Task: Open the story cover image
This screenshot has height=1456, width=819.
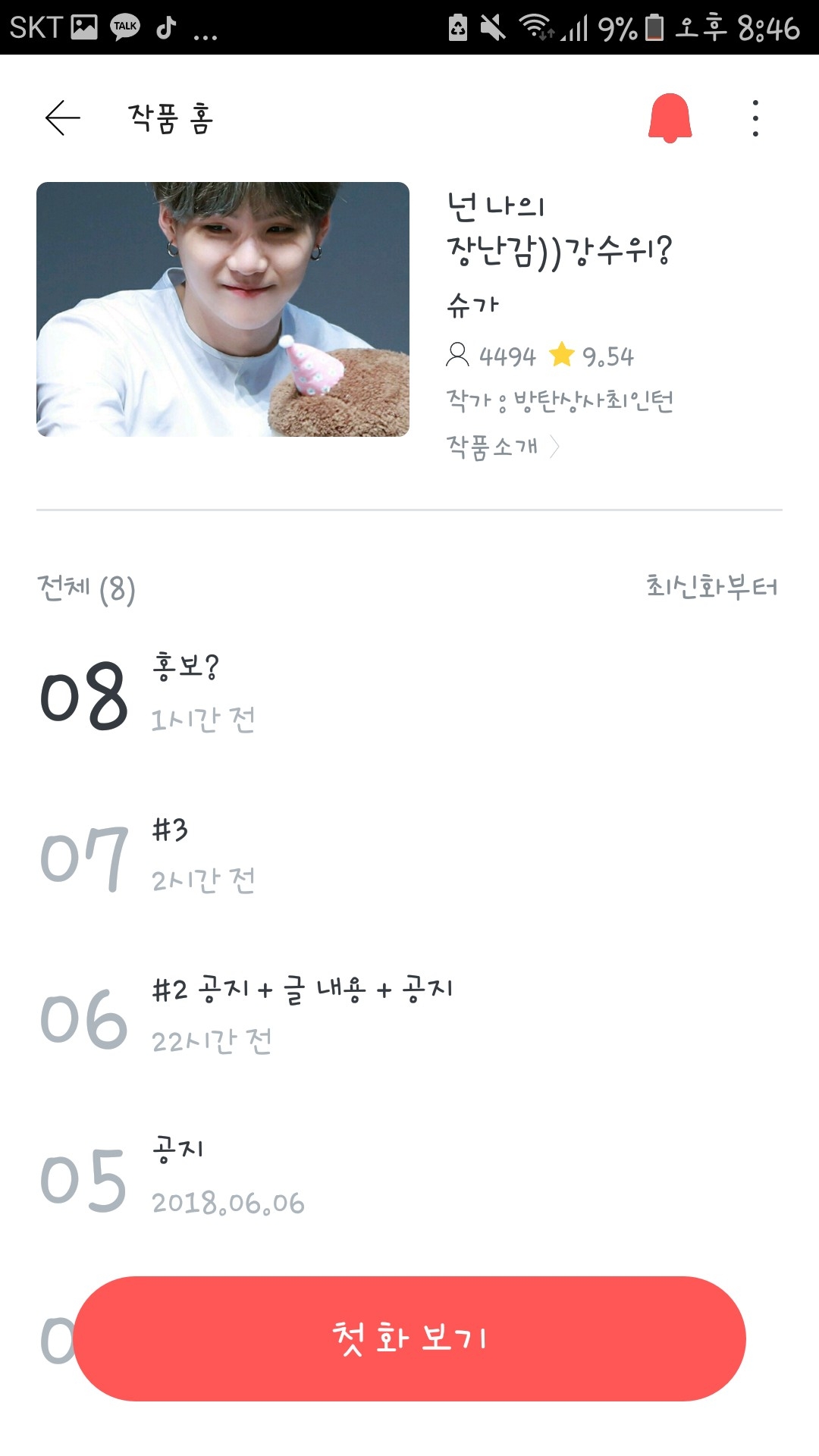Action: [x=223, y=309]
